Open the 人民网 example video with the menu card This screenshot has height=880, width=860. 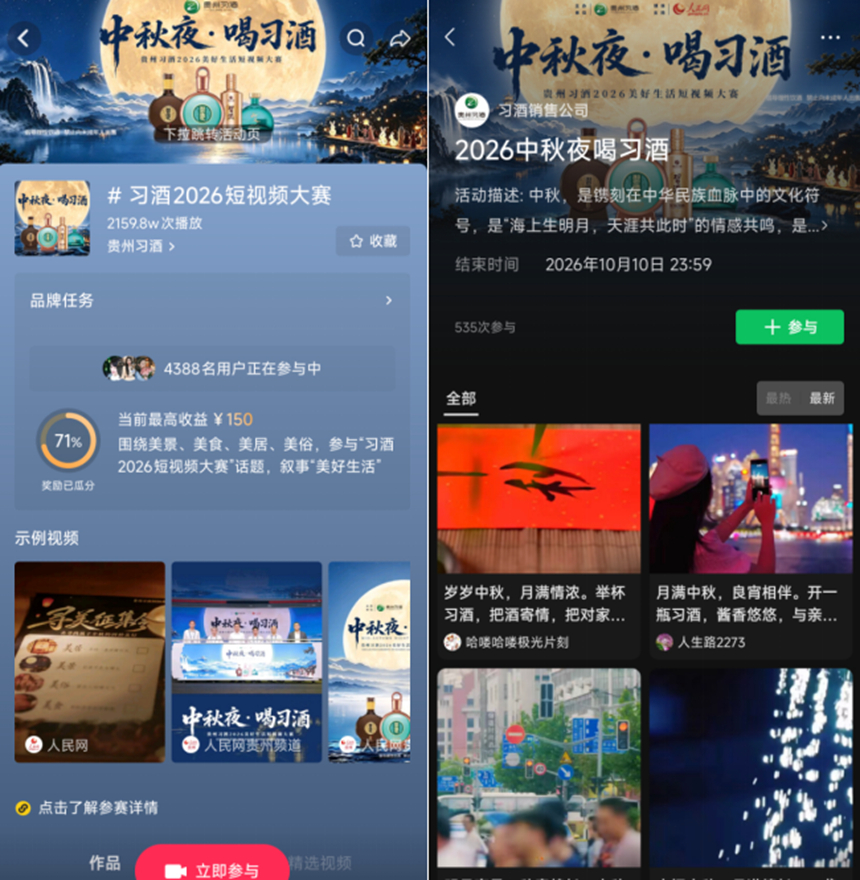pyautogui.click(x=90, y=662)
